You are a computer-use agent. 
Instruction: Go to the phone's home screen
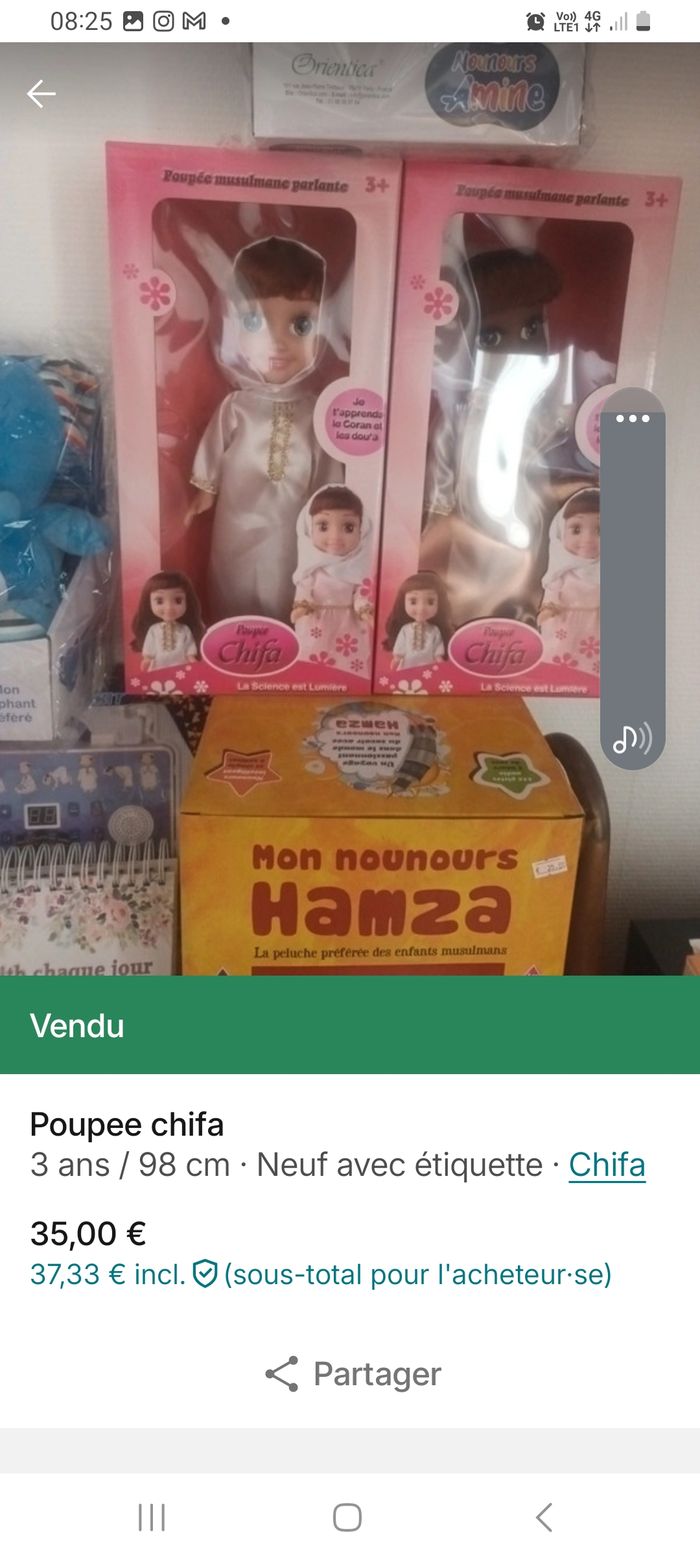[347, 1517]
